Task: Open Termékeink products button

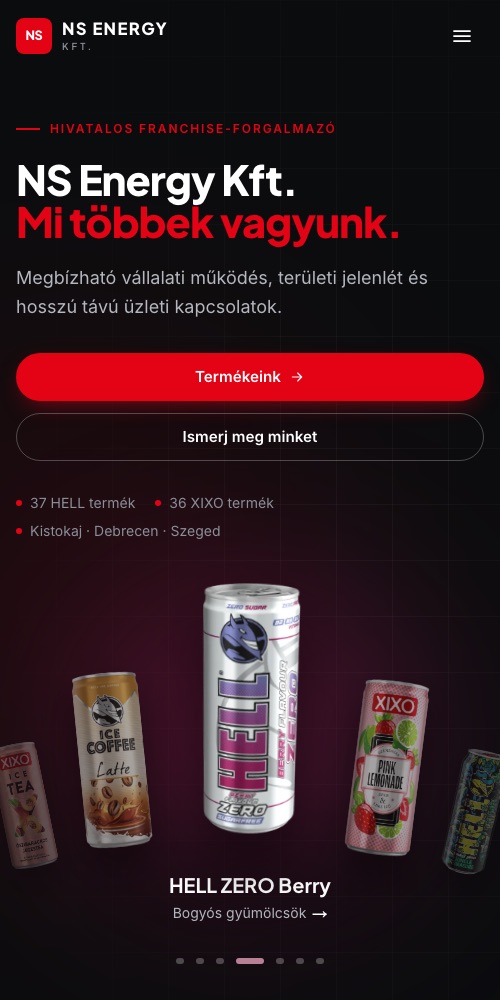Action: click(x=250, y=377)
